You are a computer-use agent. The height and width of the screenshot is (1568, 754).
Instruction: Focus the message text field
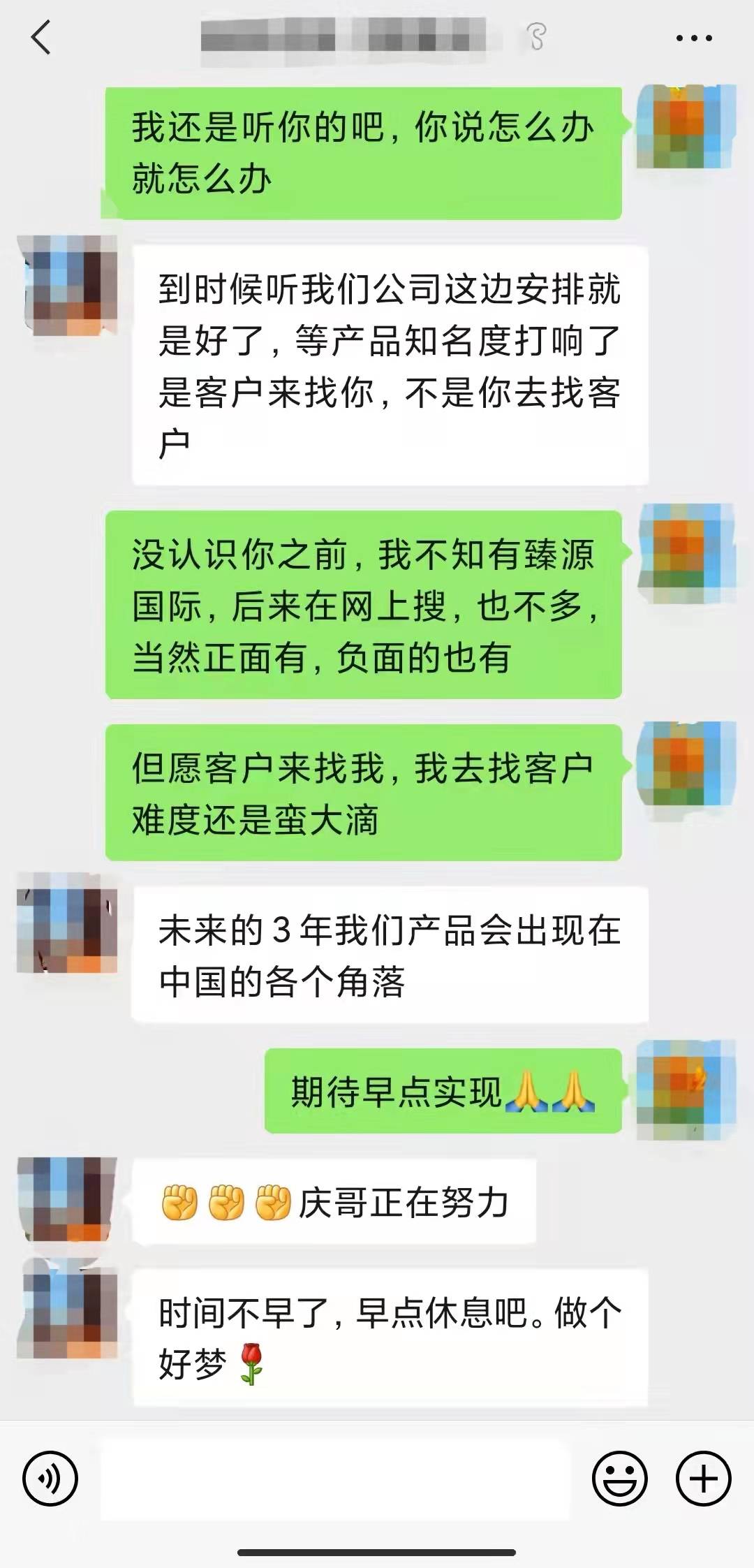(335, 1478)
